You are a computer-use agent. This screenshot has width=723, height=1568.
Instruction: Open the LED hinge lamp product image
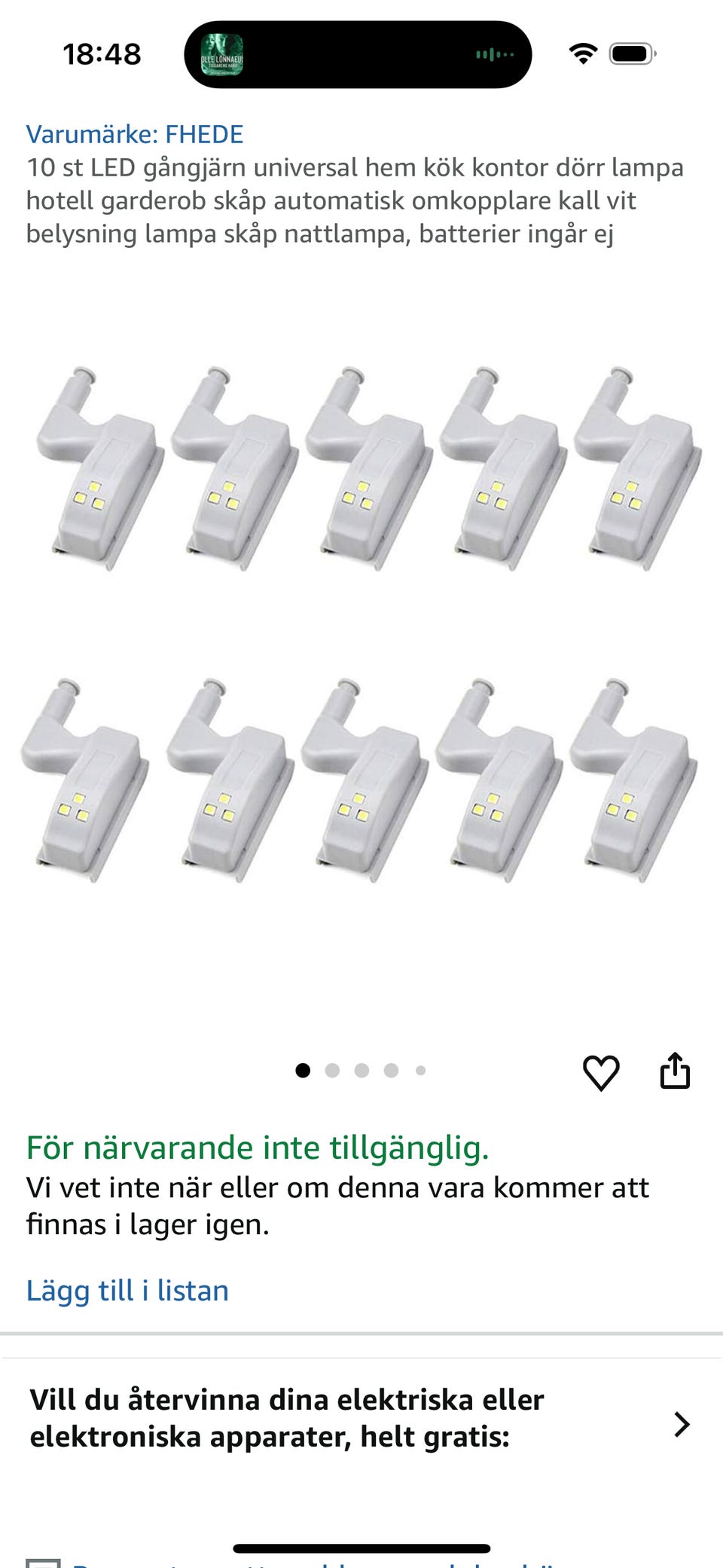pyautogui.click(x=361, y=625)
